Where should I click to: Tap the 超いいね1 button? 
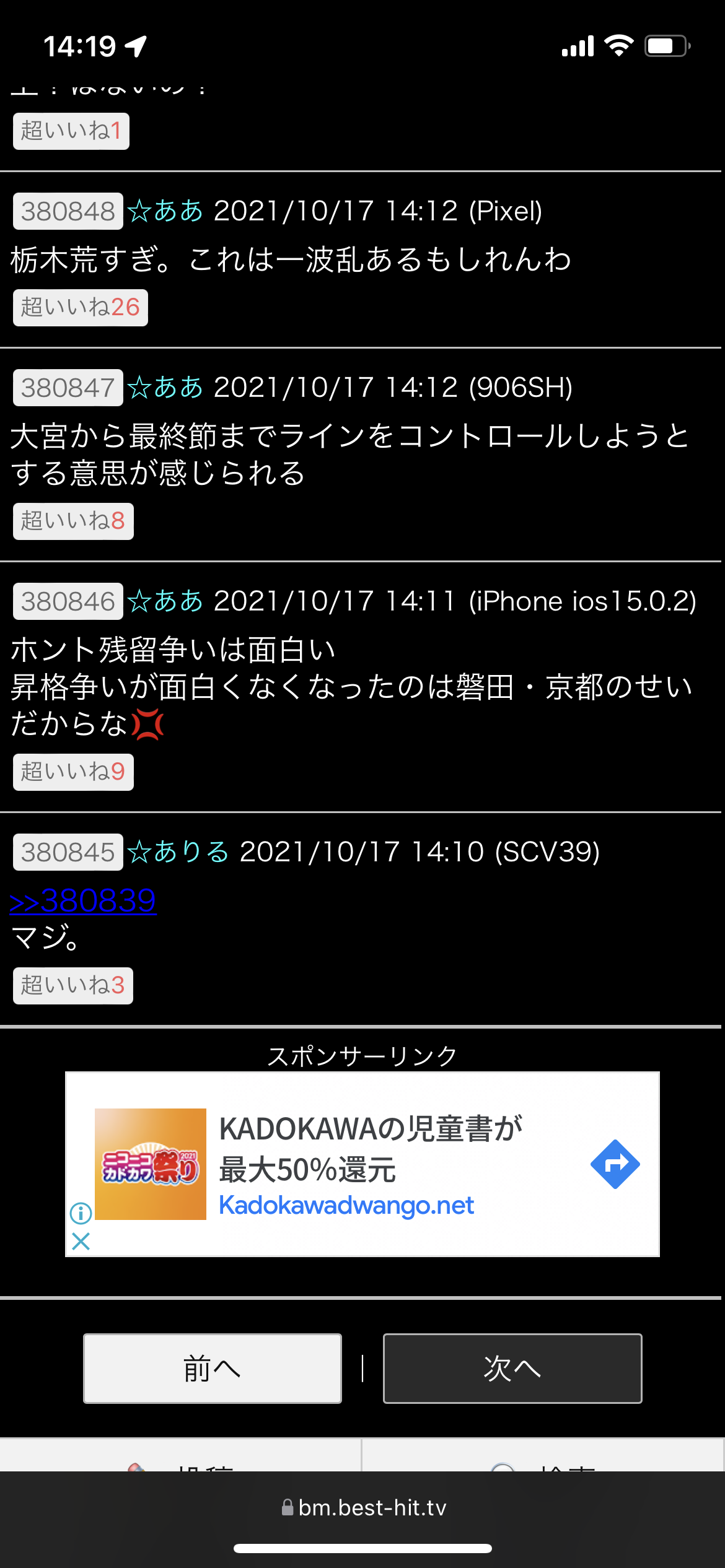click(71, 131)
